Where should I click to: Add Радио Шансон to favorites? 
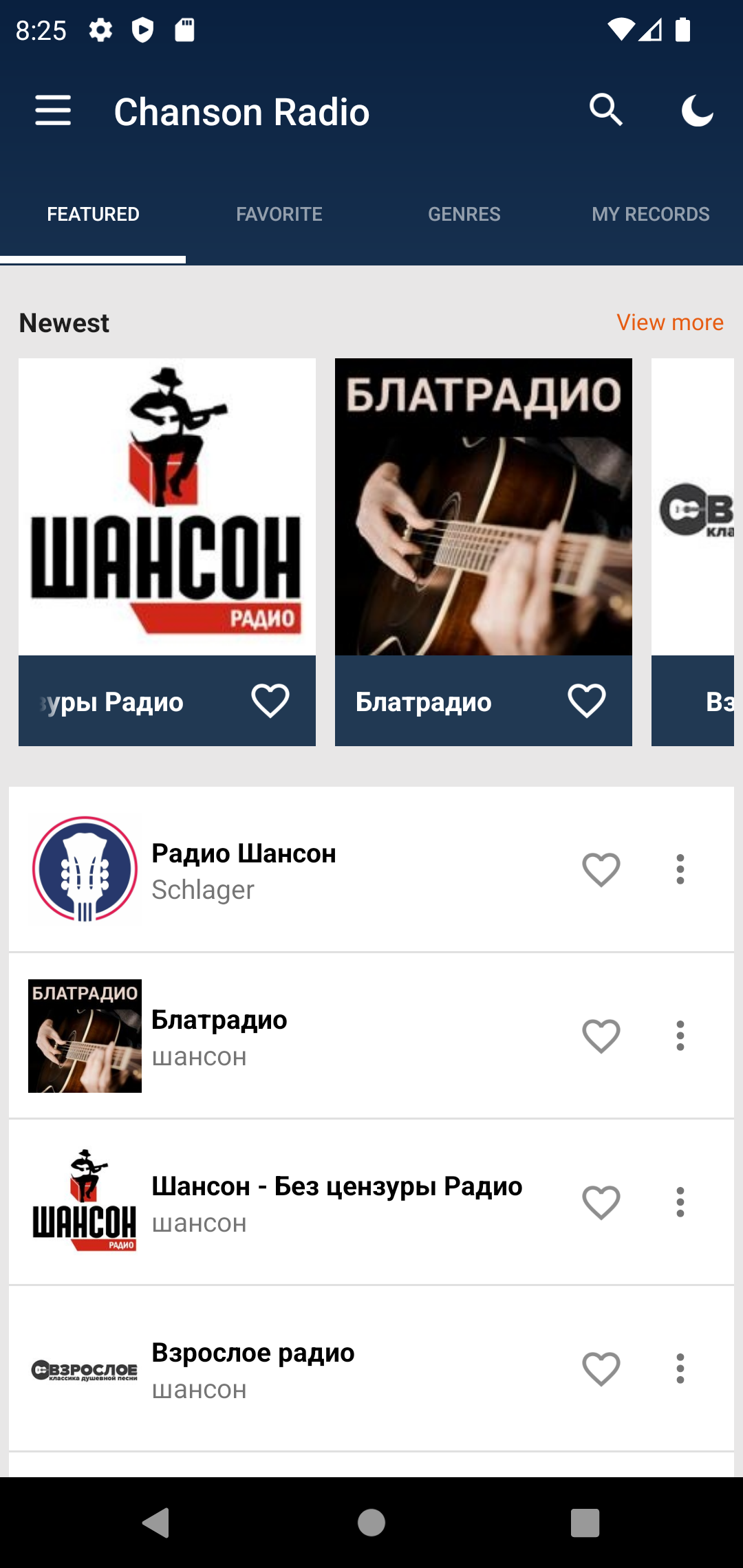click(601, 869)
